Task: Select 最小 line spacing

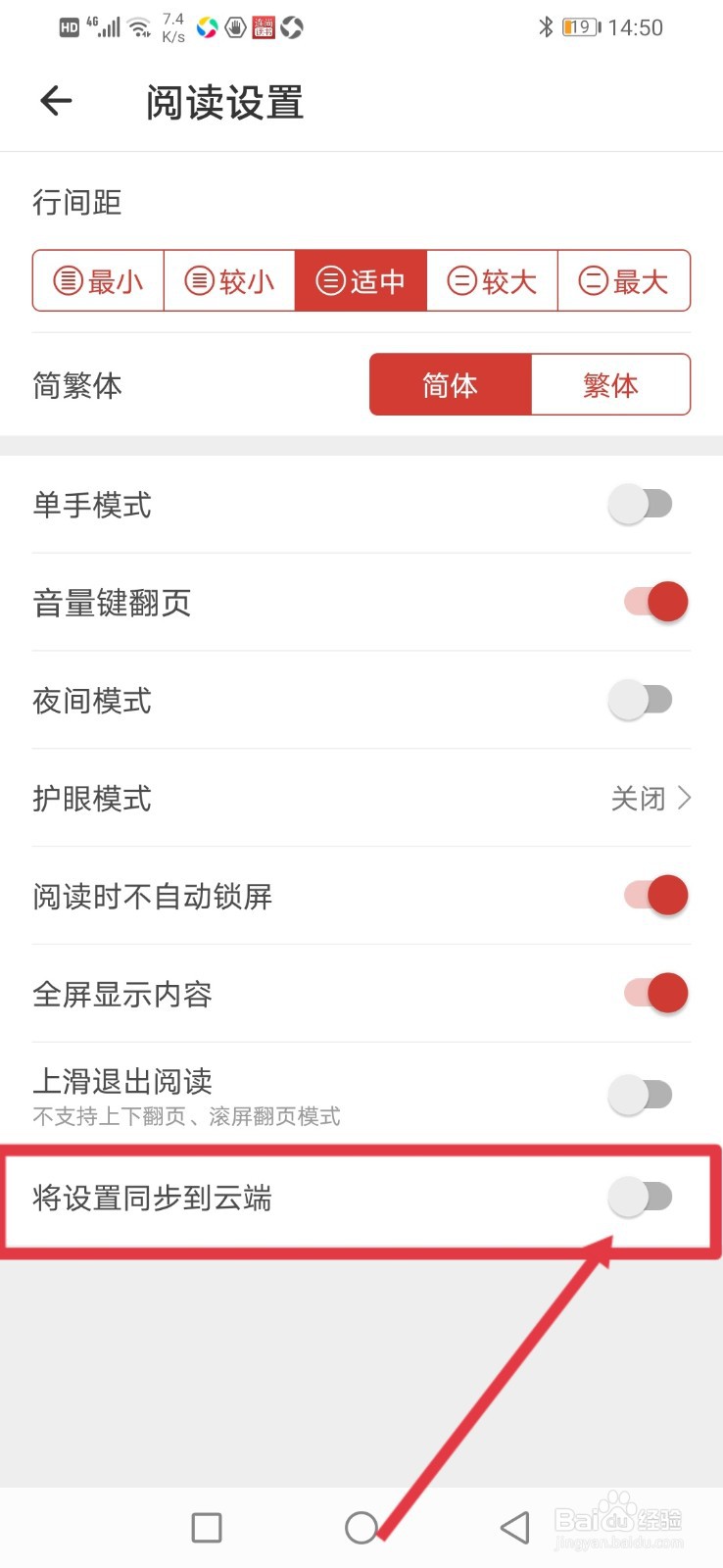Action: (98, 281)
